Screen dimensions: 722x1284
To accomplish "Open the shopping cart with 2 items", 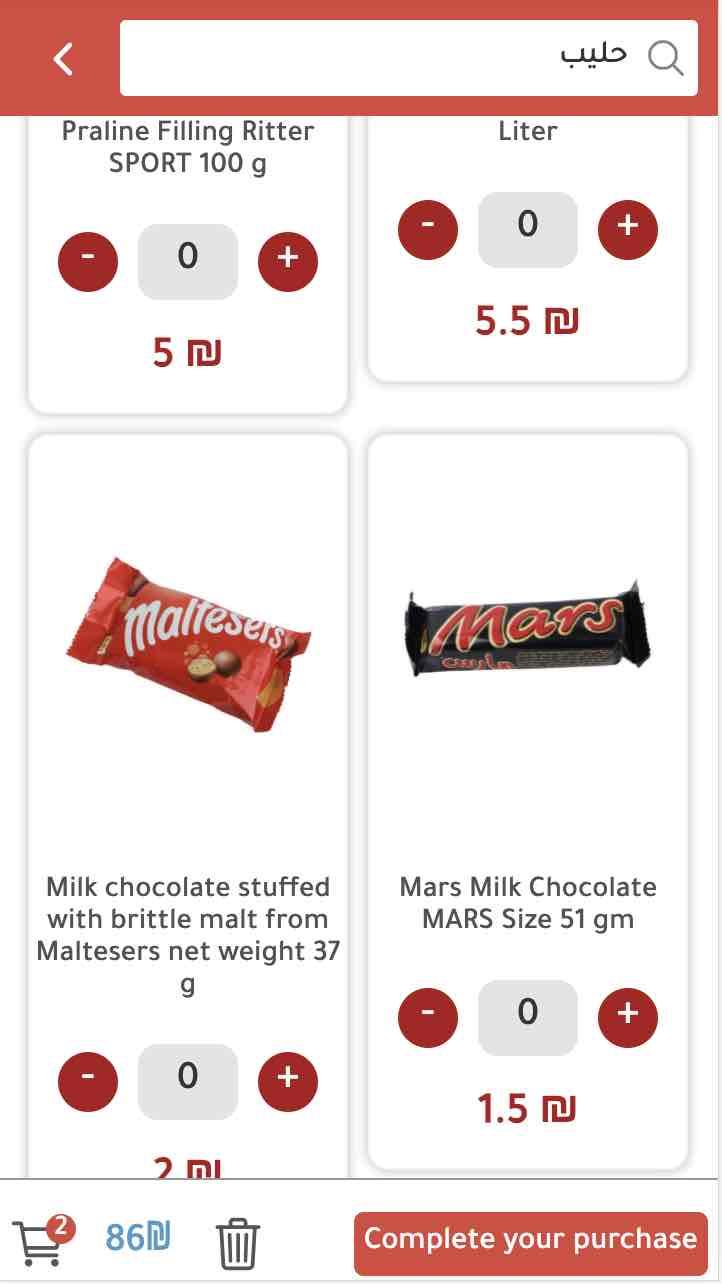I will (40, 1240).
